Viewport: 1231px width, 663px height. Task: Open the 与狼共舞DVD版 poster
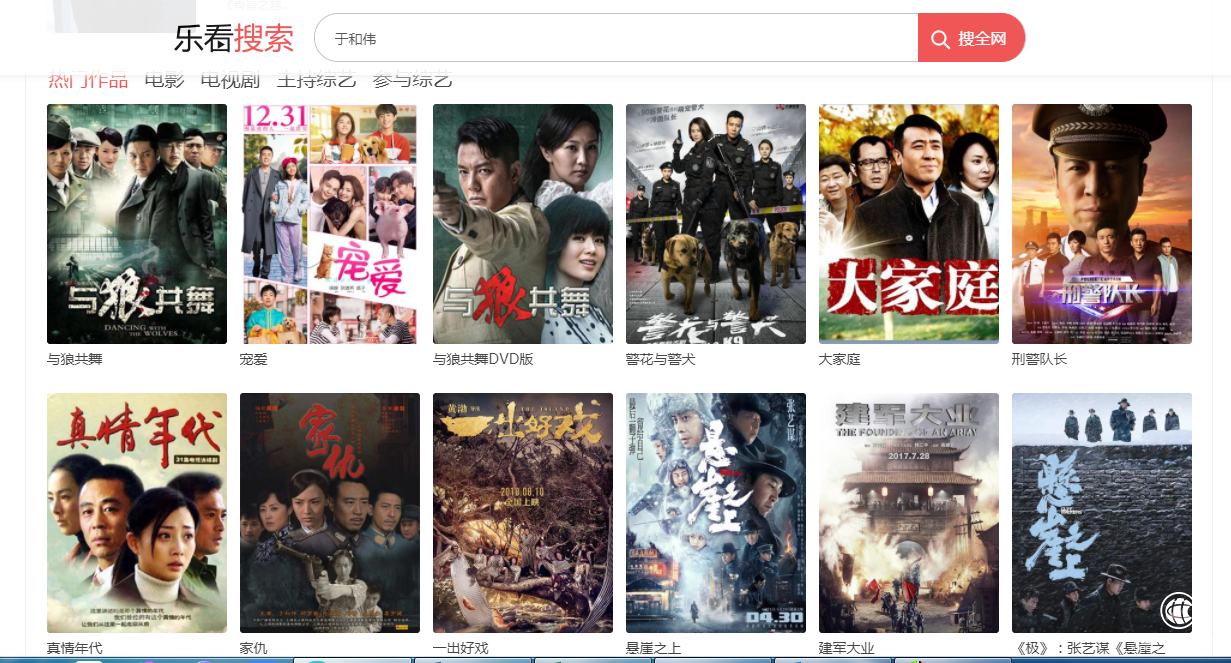(523, 224)
